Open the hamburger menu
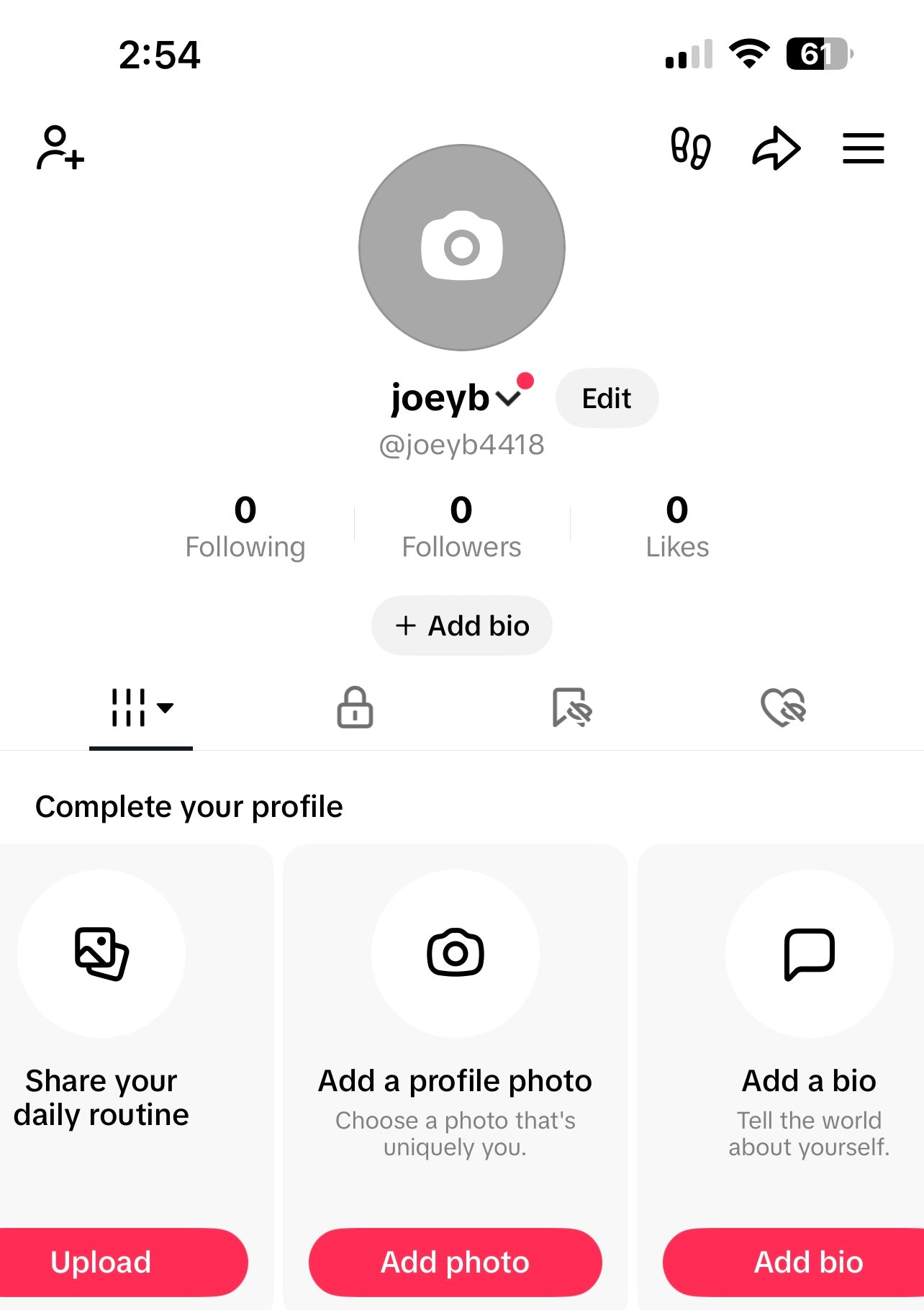 click(x=863, y=148)
